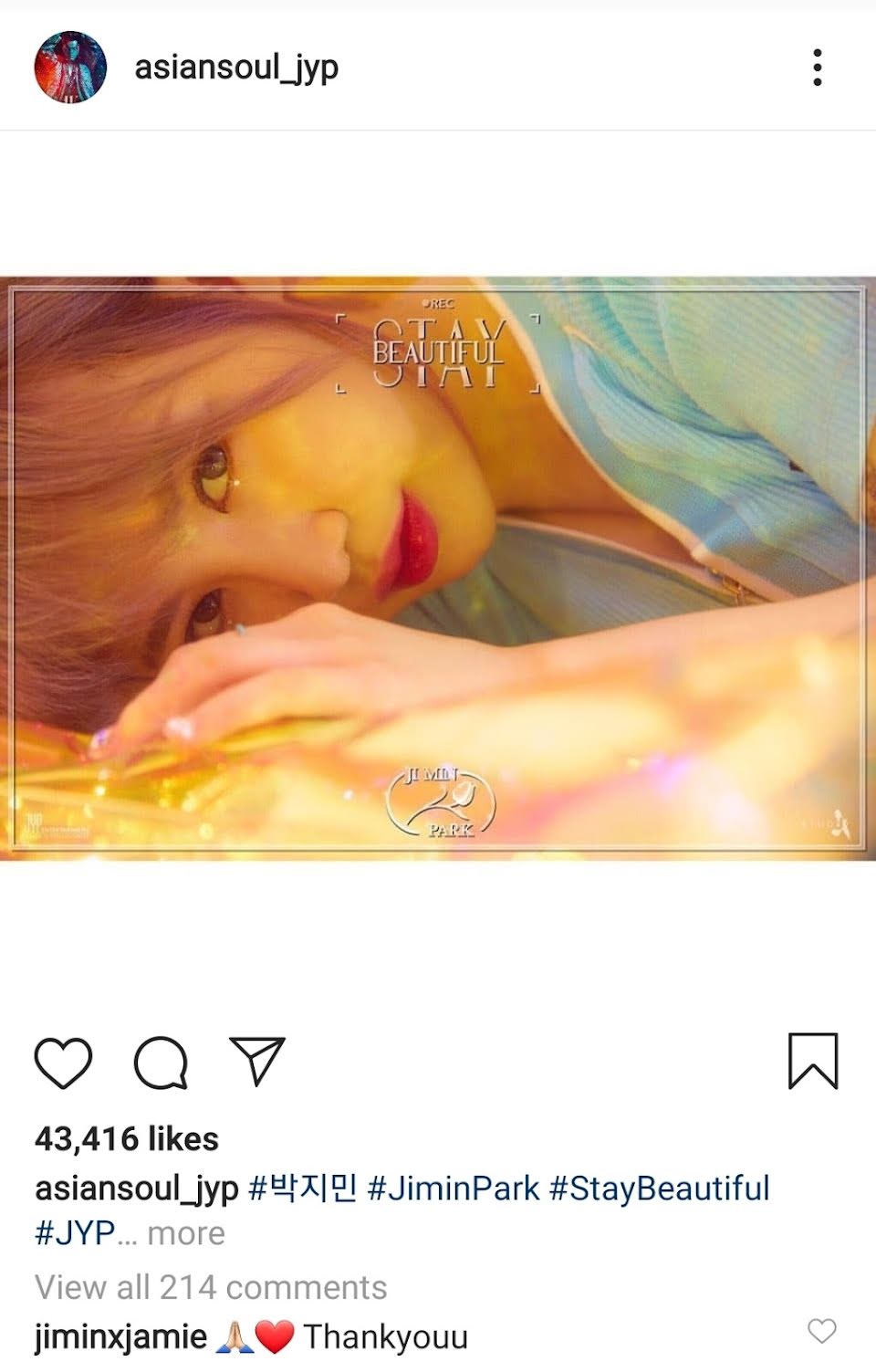View the 43,416 likes list
Screen dimensions: 876x1372
point(127,1139)
